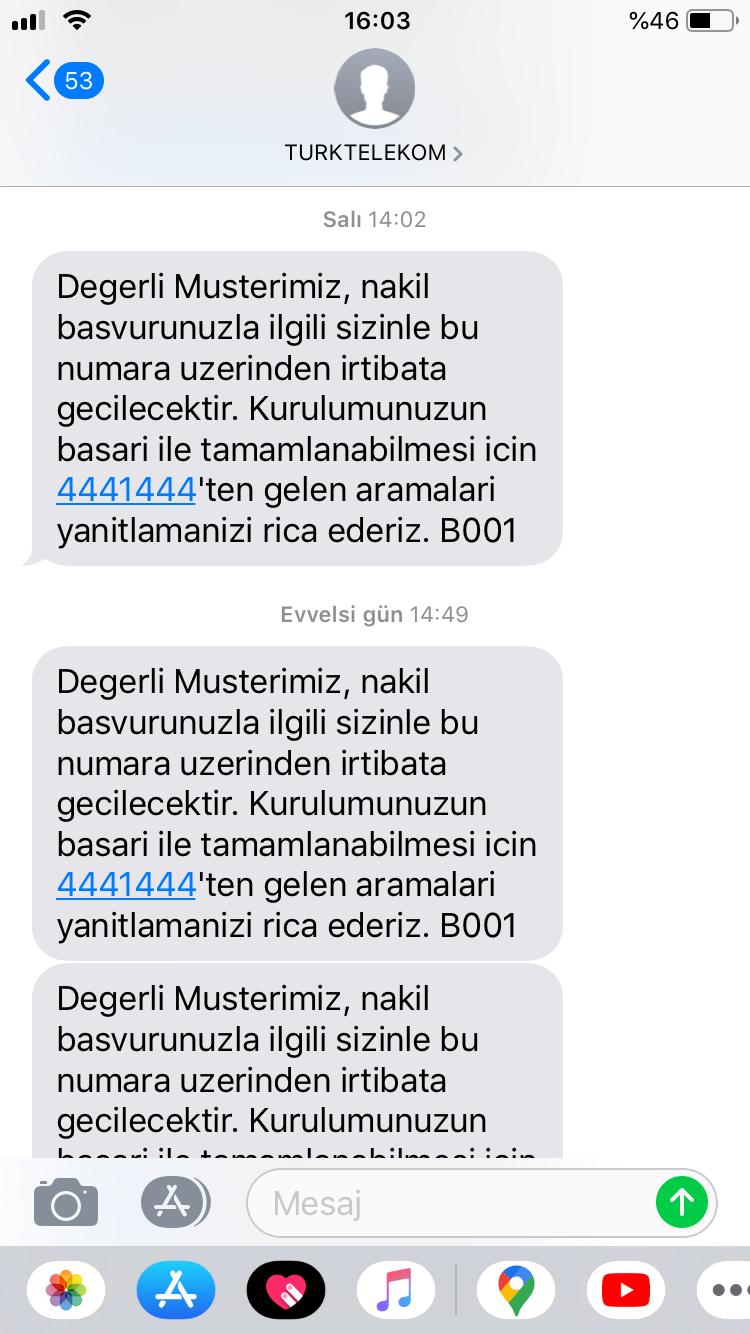
Task: Show more iMessage apps
Action: point(724,1290)
